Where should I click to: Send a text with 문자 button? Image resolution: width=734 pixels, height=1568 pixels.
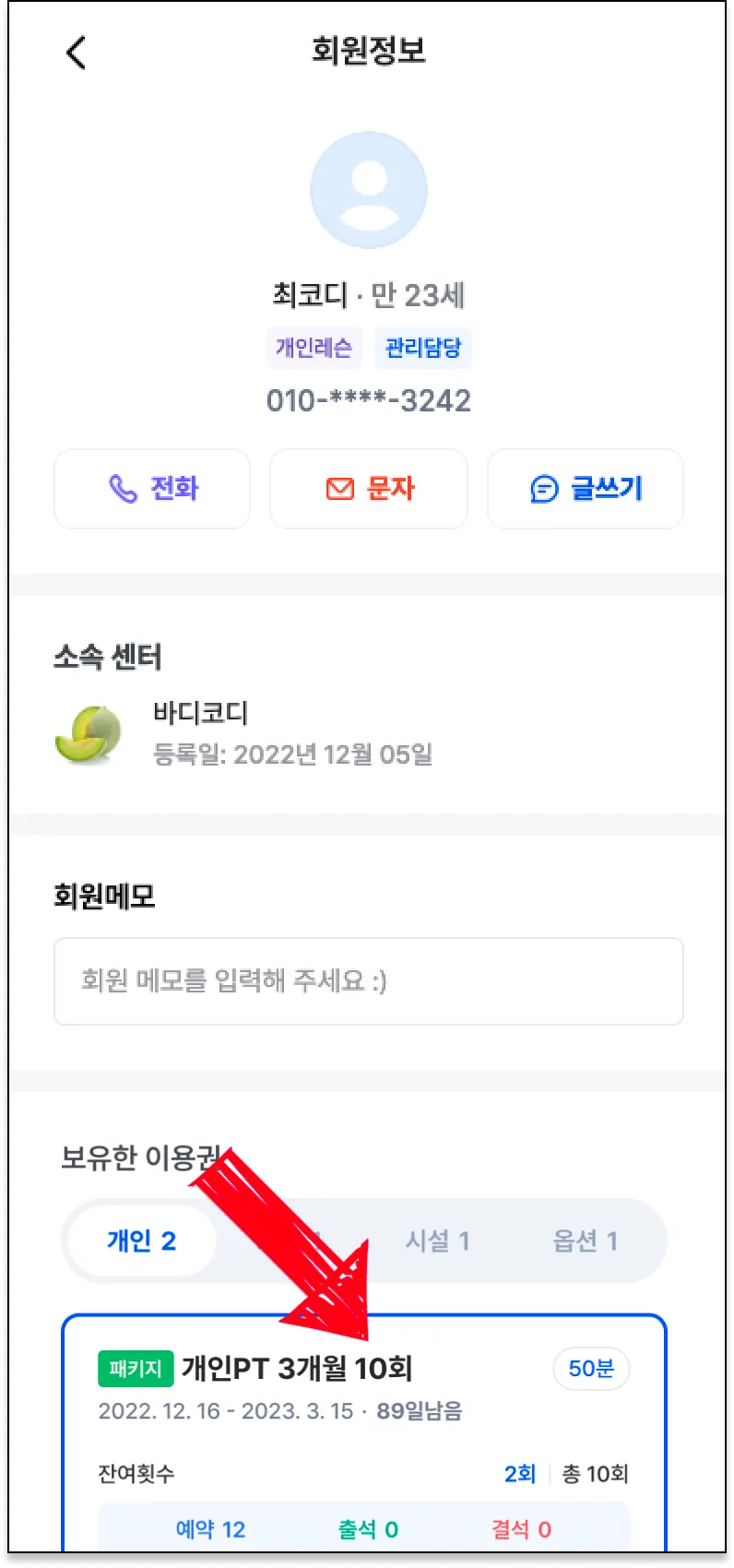pyautogui.click(x=369, y=489)
